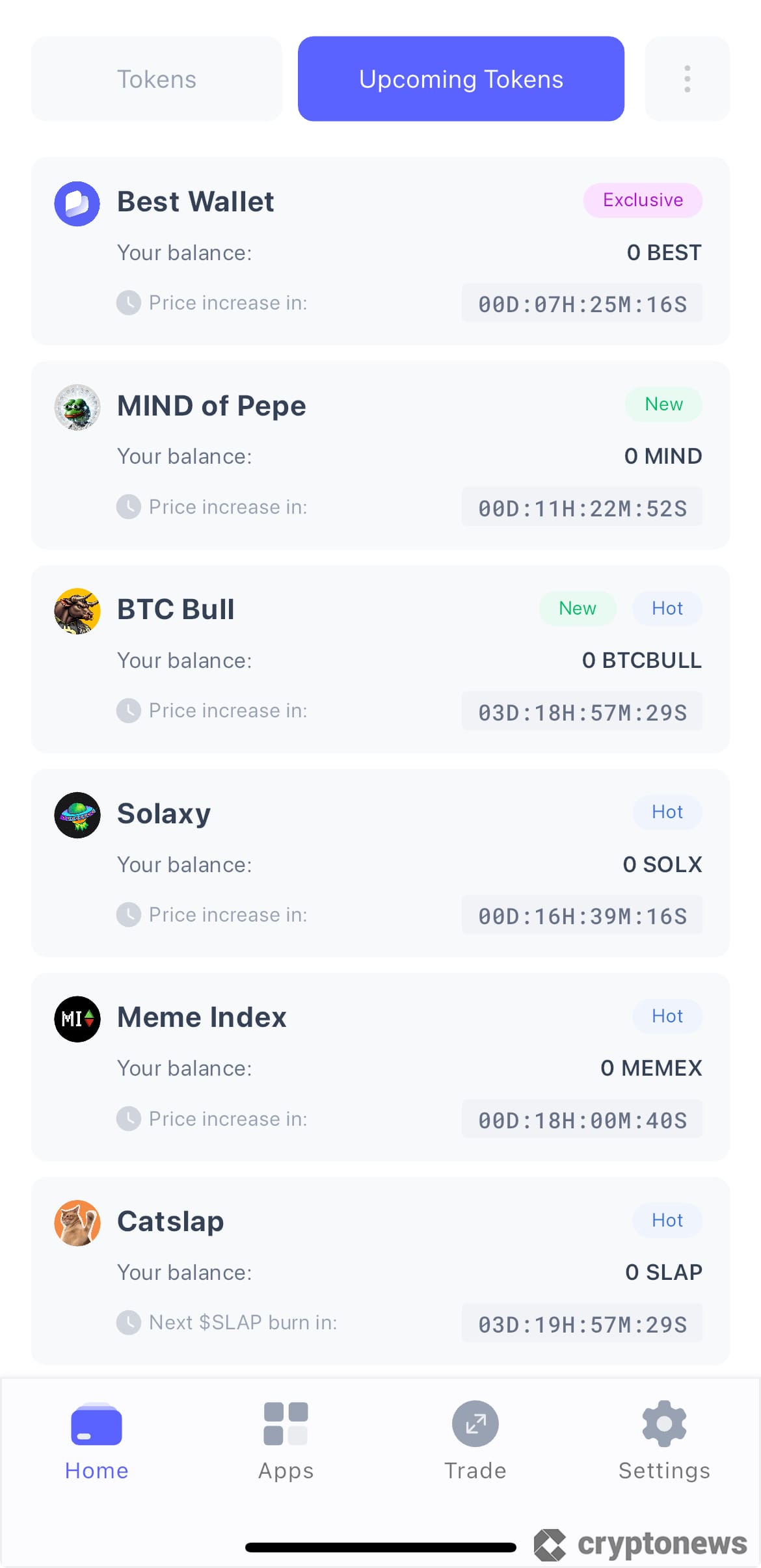
Task: Click the MIND of Pepe logo
Action: 77,407
